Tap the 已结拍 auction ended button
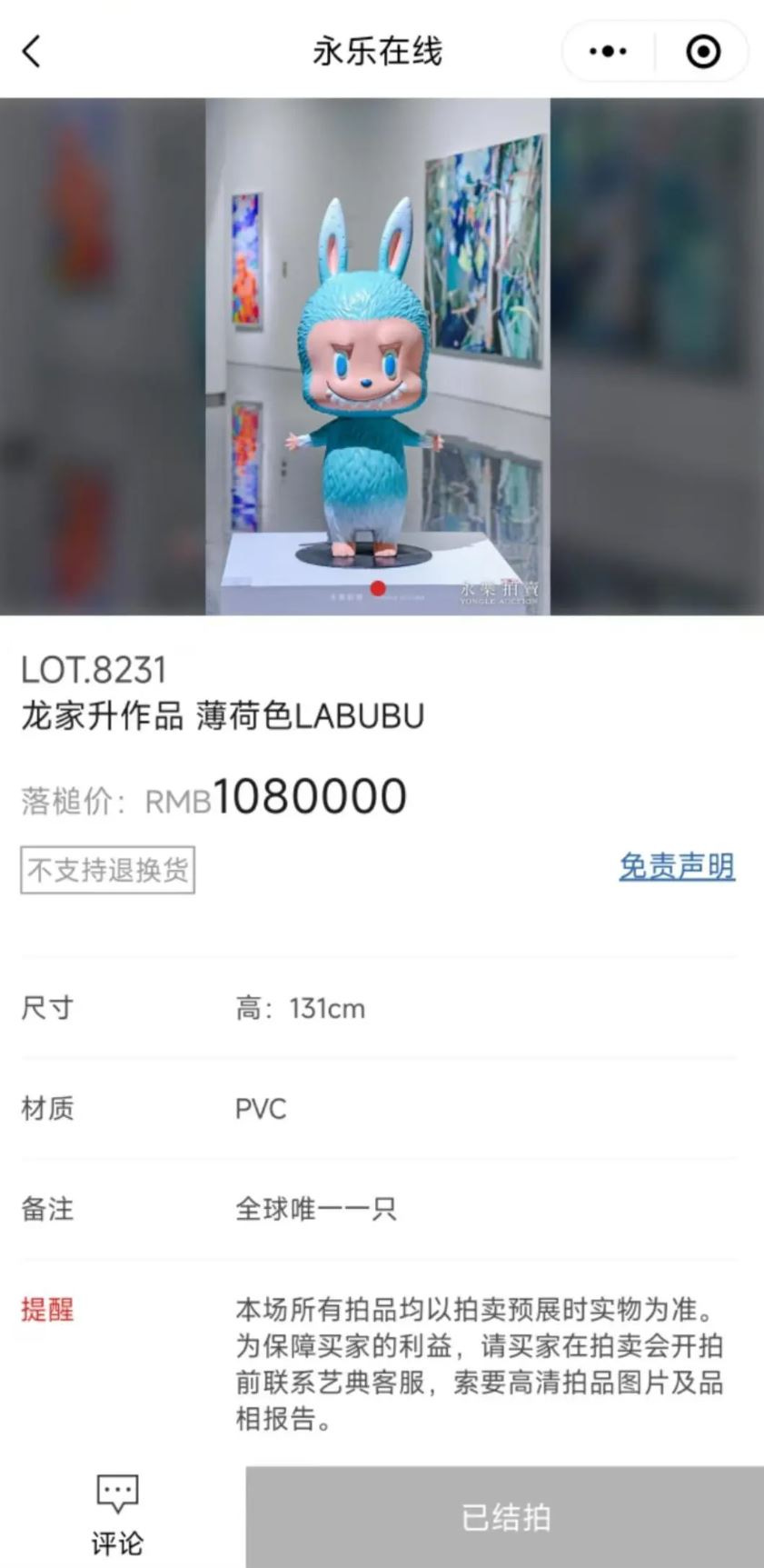Image resolution: width=764 pixels, height=1568 pixels. tap(505, 1517)
